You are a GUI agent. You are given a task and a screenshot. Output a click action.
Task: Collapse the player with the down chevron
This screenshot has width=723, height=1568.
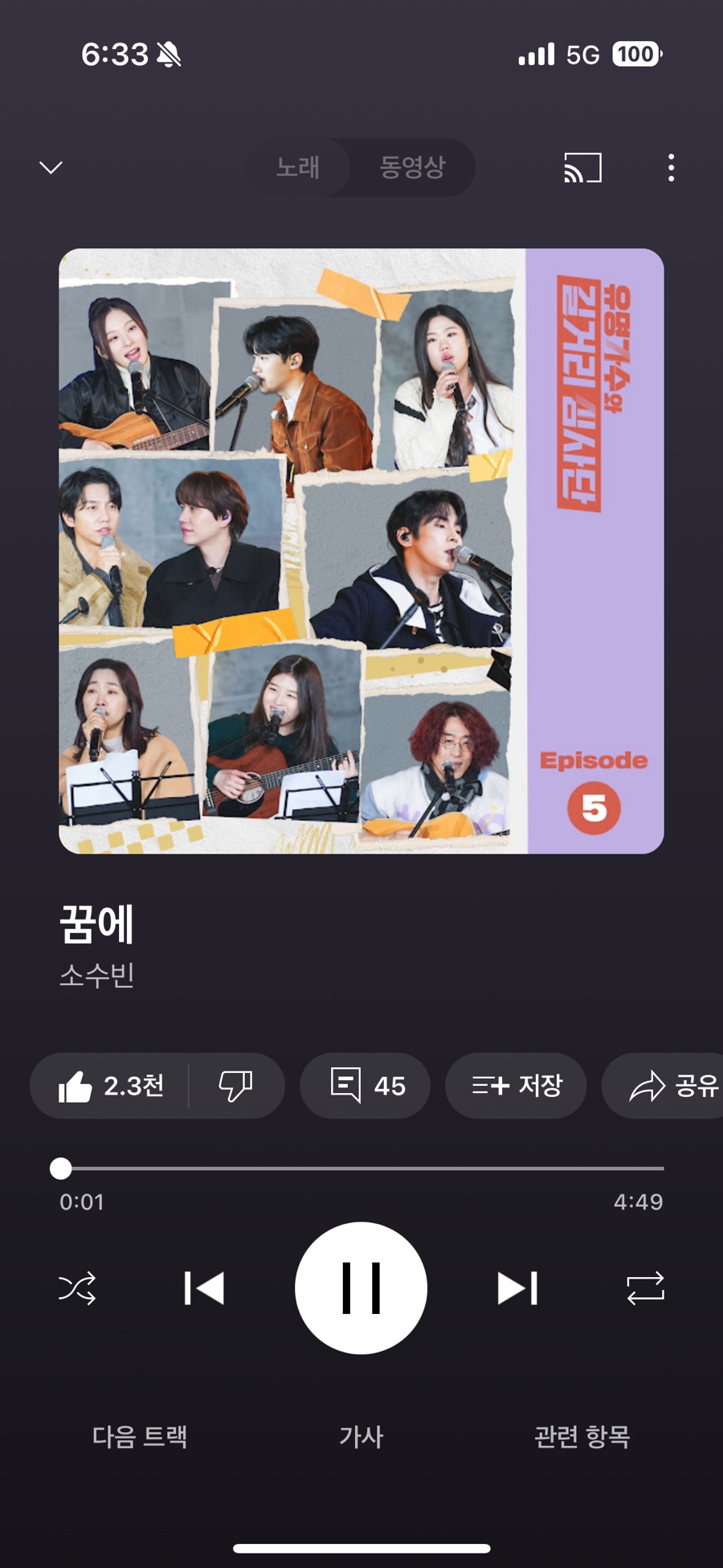(x=51, y=167)
